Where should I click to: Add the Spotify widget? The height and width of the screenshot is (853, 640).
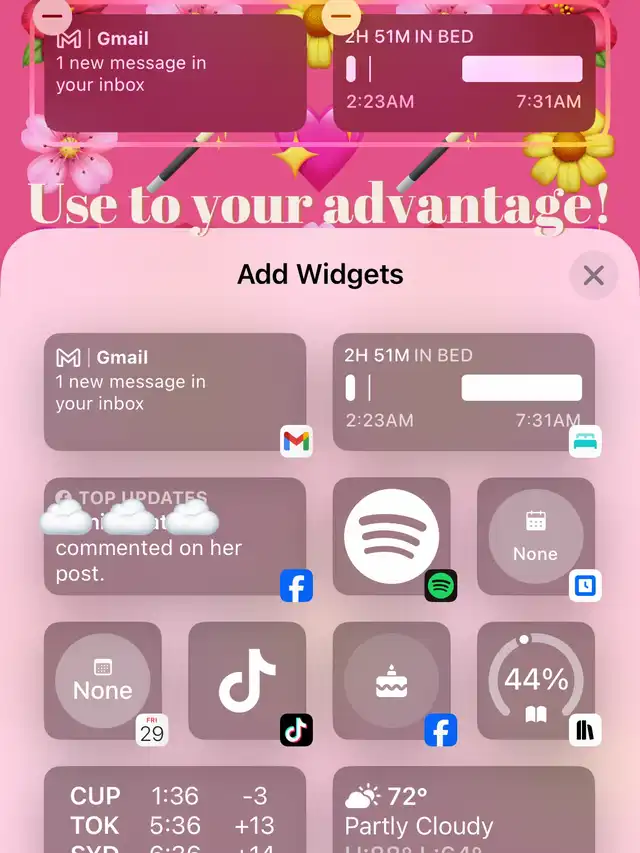coord(391,537)
